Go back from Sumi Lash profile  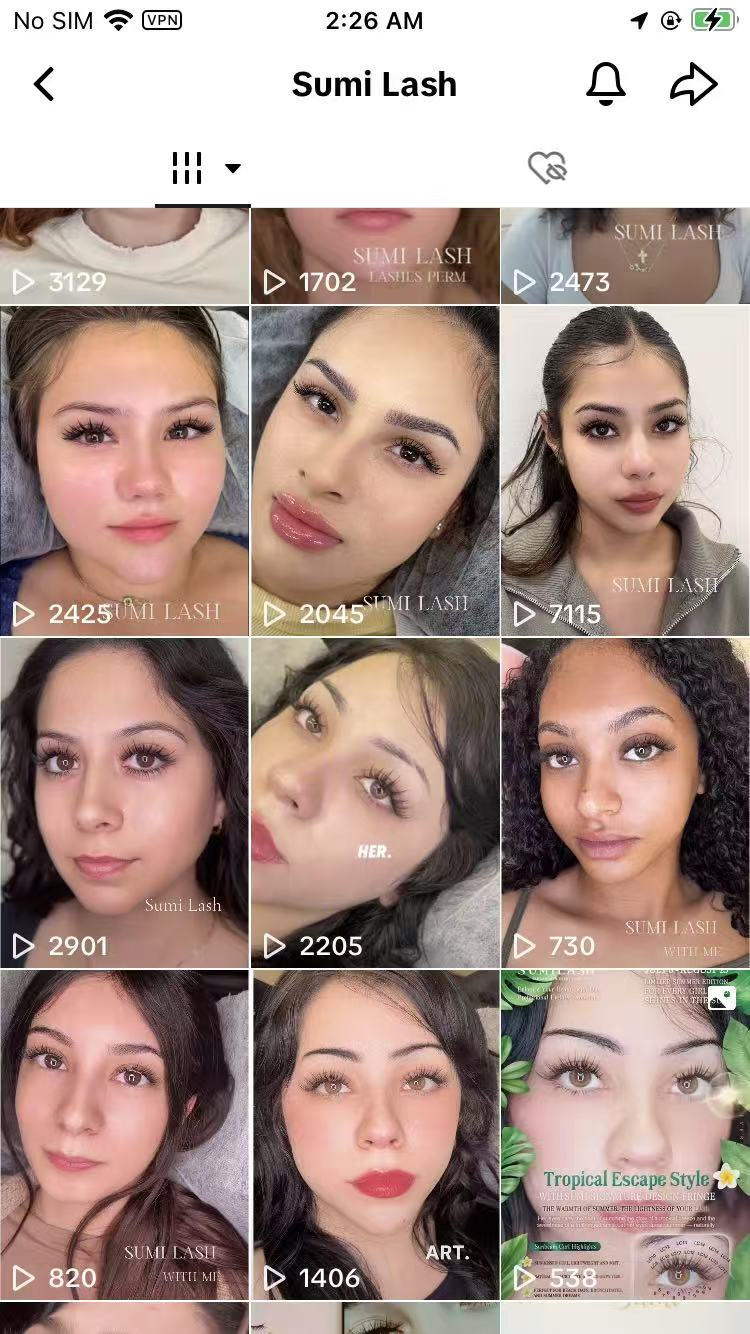tap(44, 85)
